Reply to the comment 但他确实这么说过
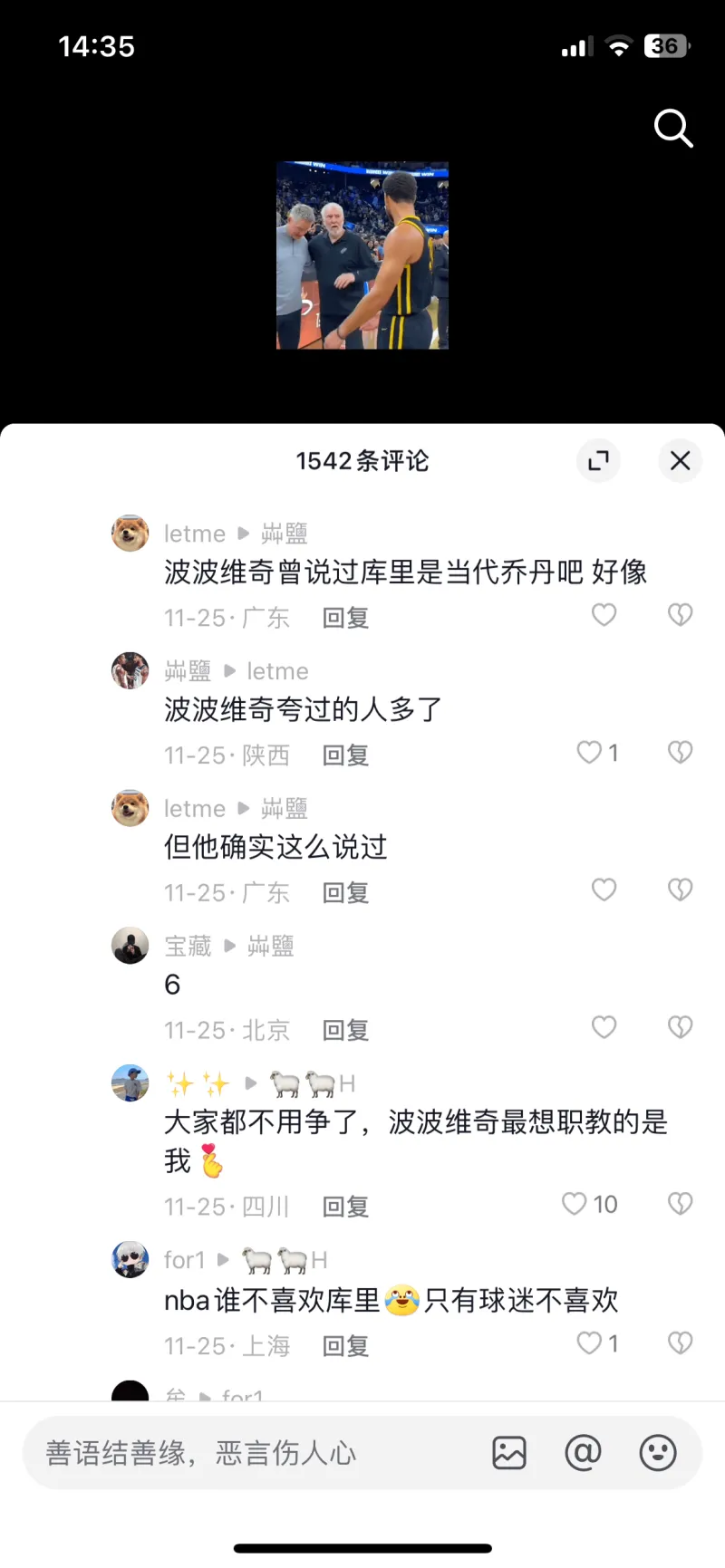725x1568 pixels. pos(345,893)
